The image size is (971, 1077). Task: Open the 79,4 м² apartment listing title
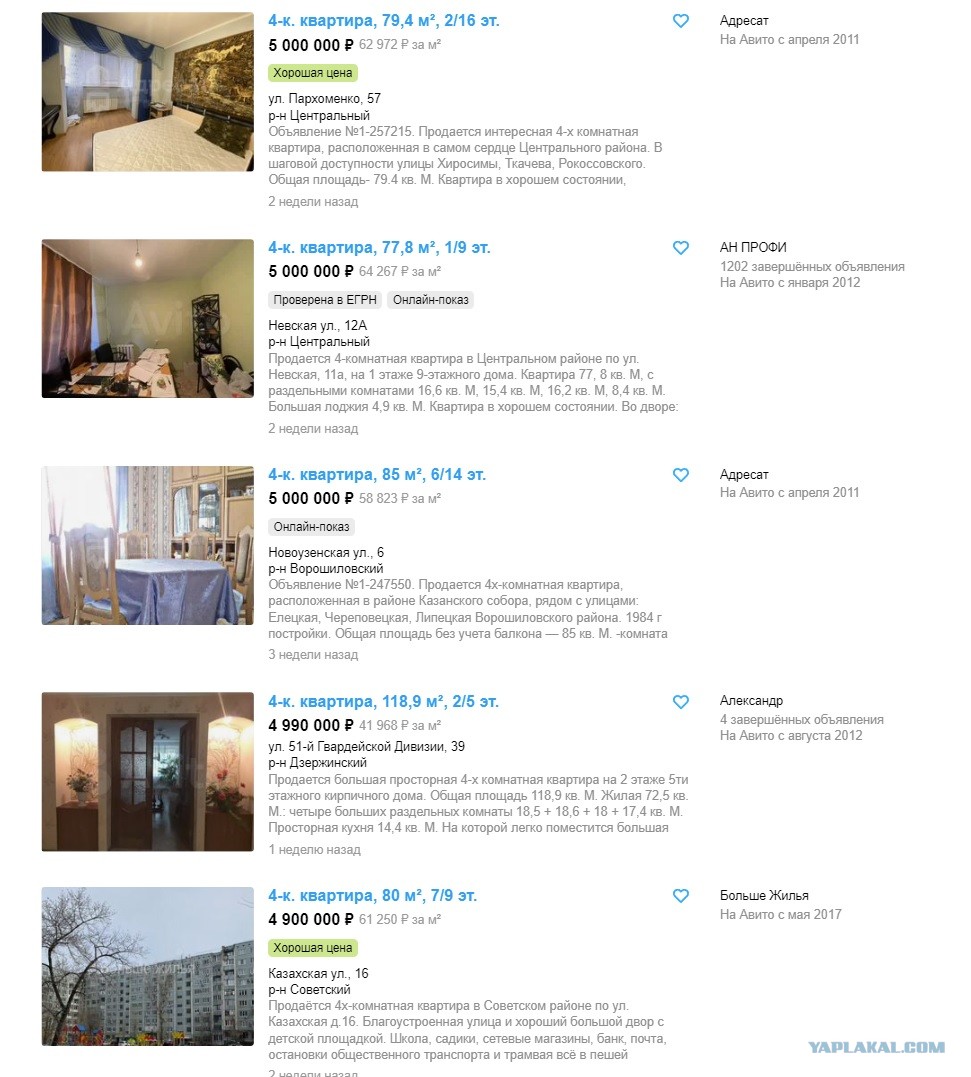[383, 21]
